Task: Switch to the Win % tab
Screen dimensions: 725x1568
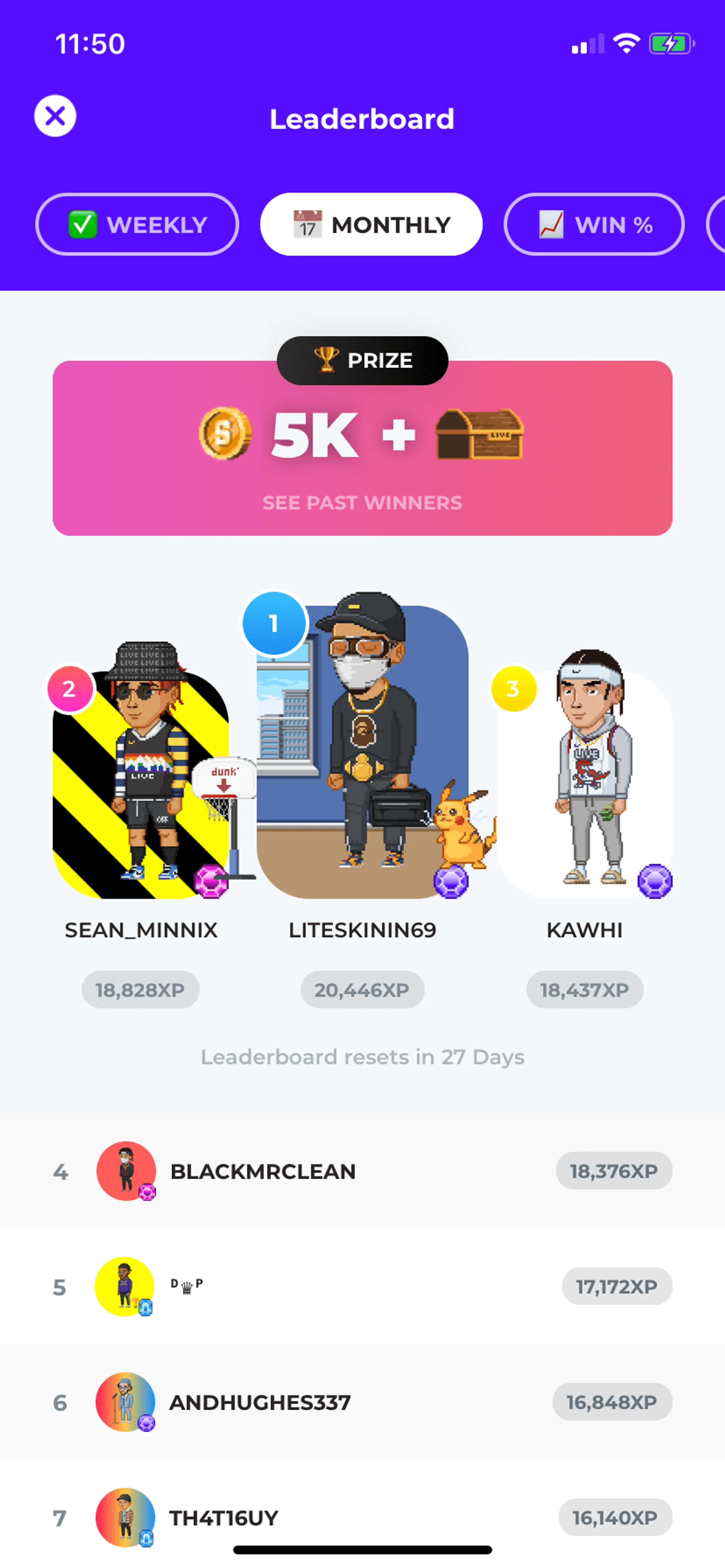Action: [x=594, y=225]
